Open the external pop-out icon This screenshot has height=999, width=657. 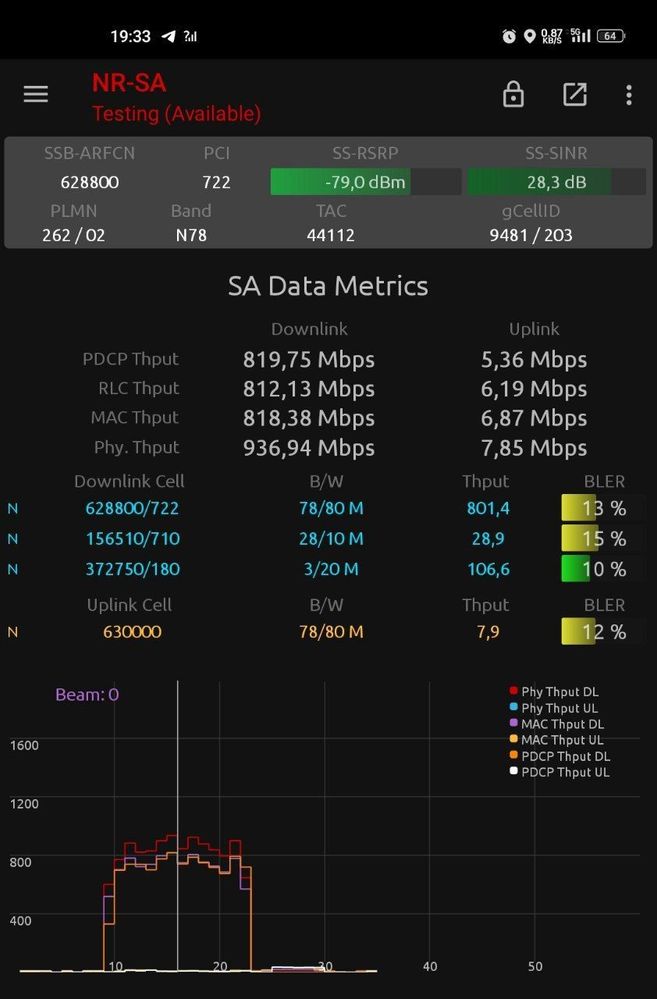tap(574, 94)
